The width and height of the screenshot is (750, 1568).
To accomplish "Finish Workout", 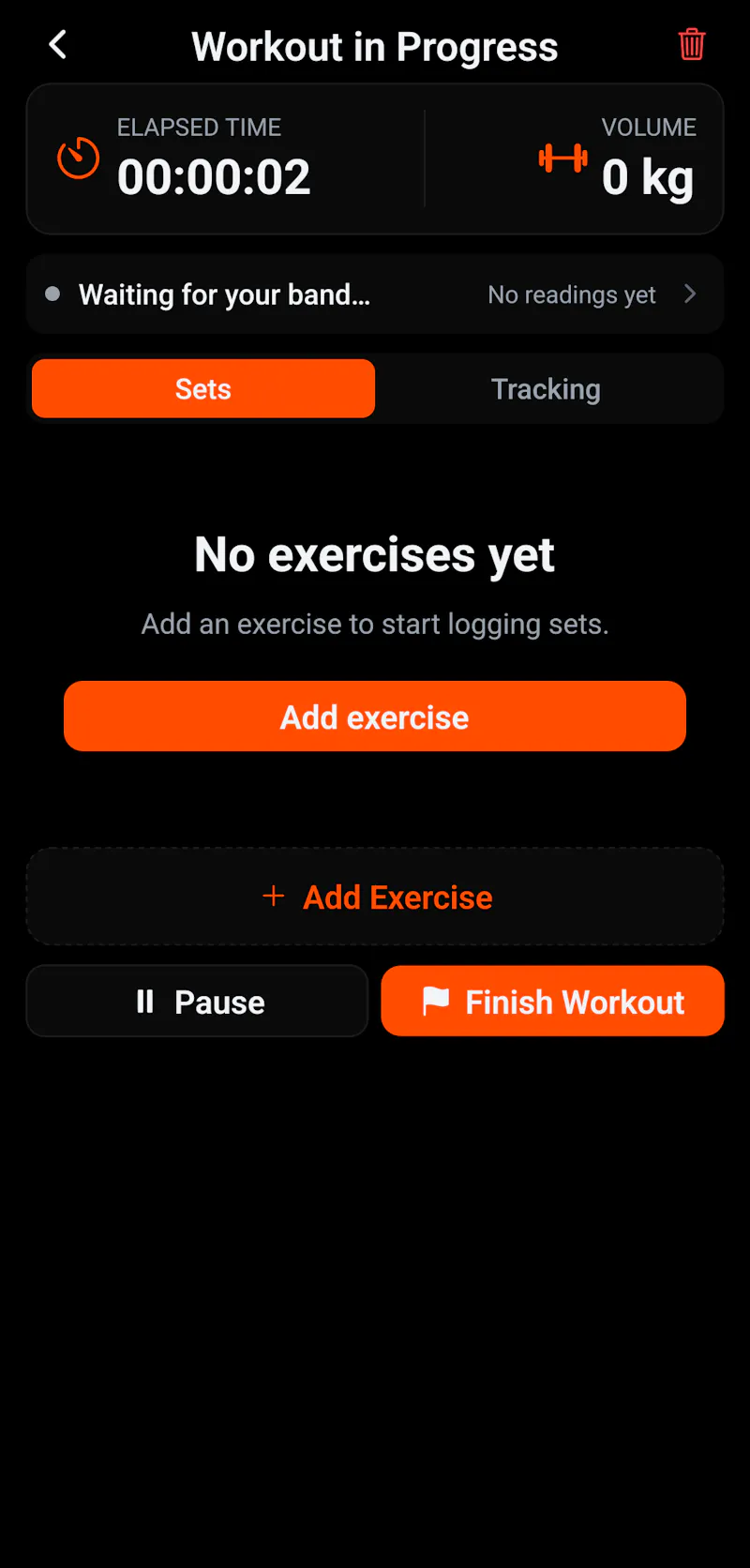I will click(552, 1002).
